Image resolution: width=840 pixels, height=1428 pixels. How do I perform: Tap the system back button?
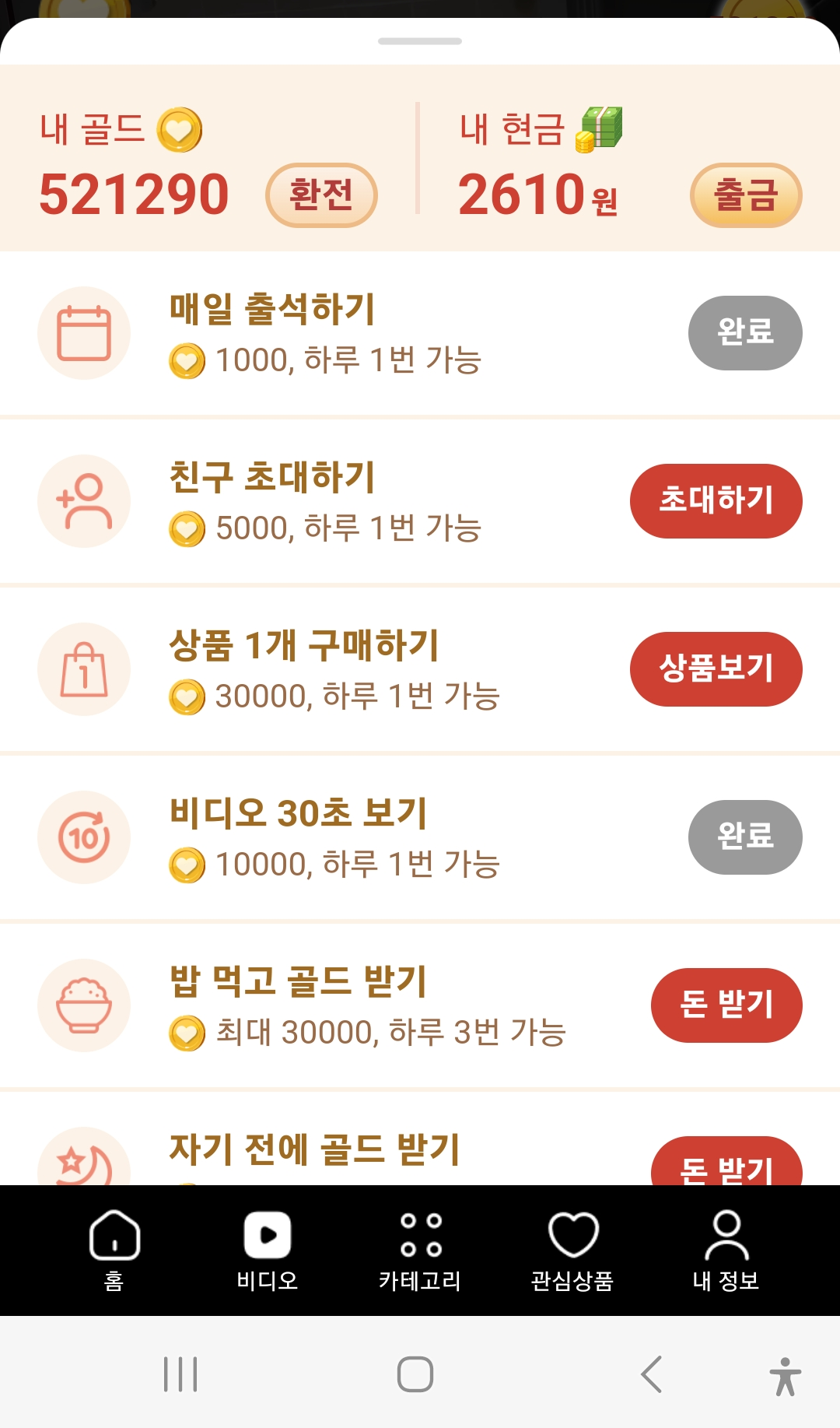point(651,1374)
